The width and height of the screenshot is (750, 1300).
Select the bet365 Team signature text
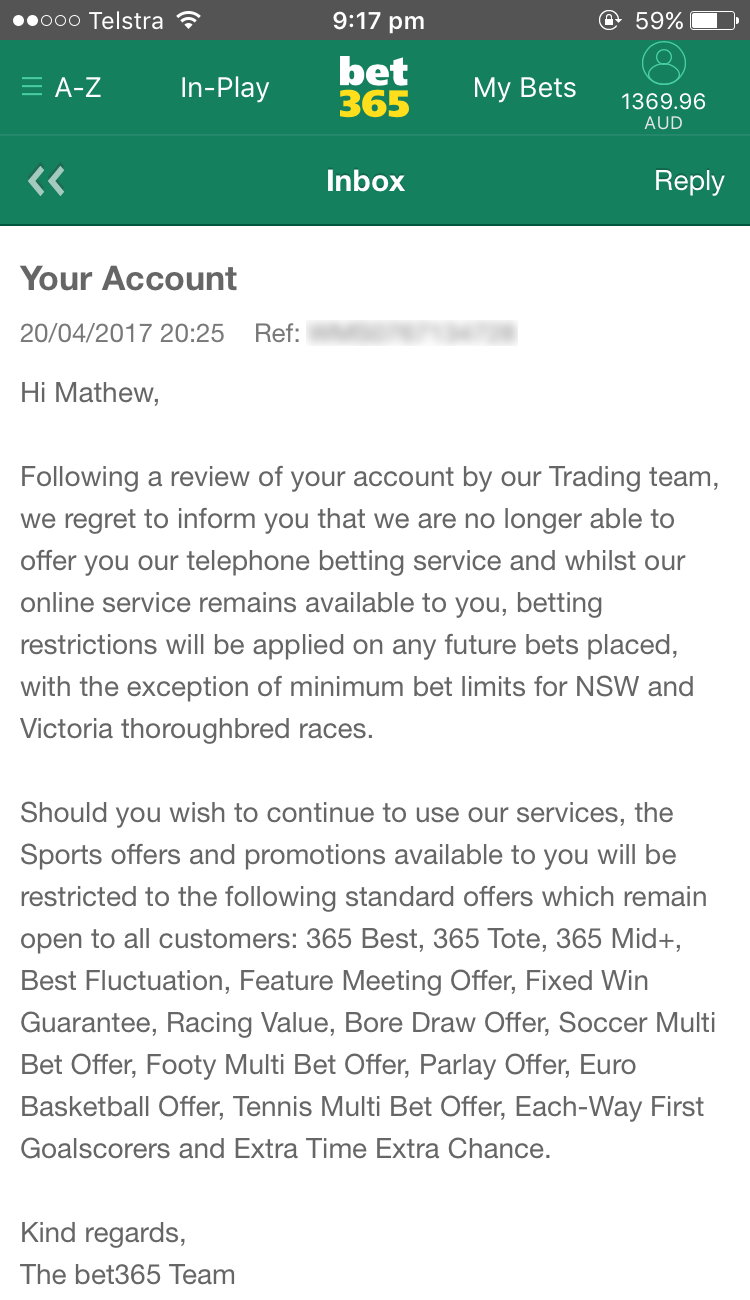coord(130,1274)
